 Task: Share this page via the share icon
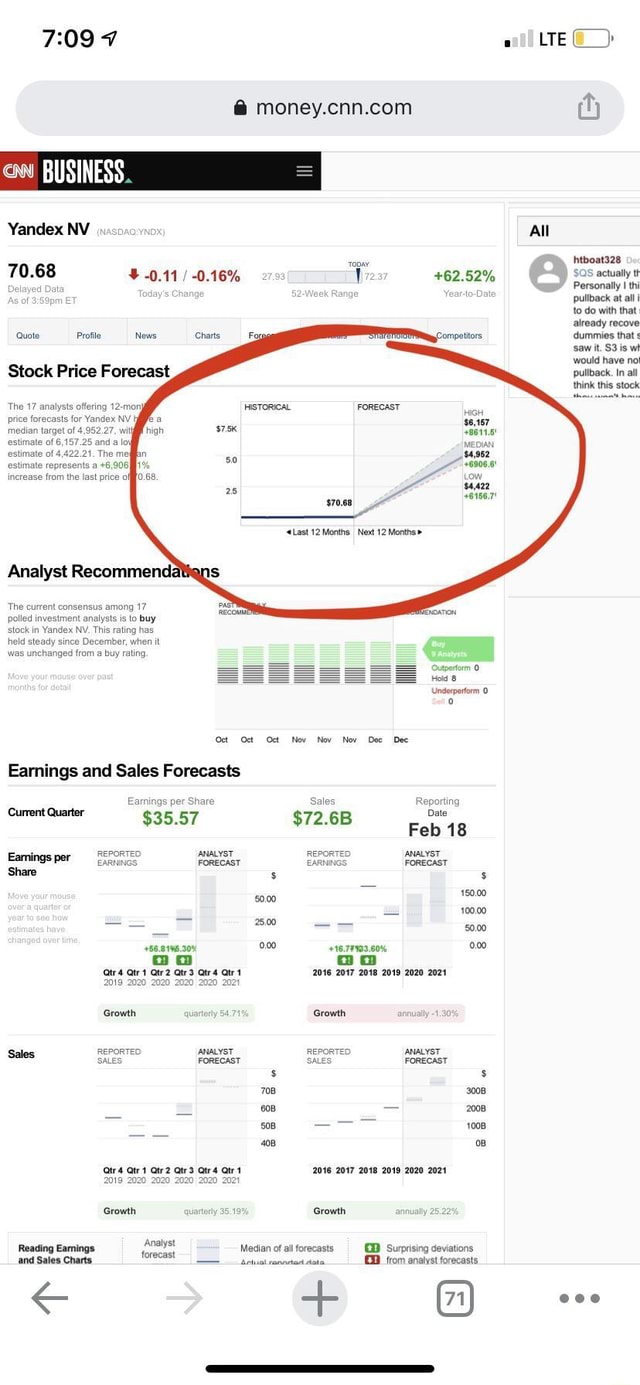588,106
